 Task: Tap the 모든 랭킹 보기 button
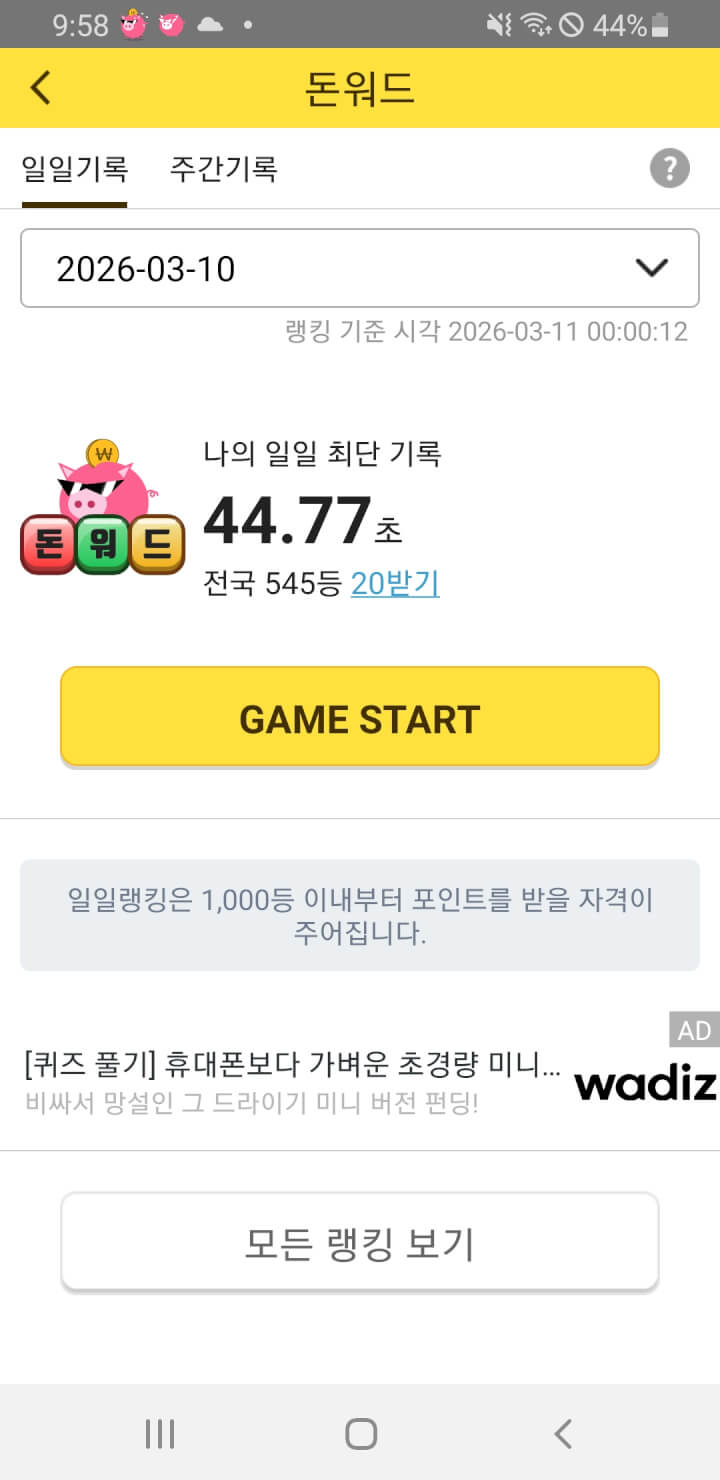click(x=360, y=1243)
